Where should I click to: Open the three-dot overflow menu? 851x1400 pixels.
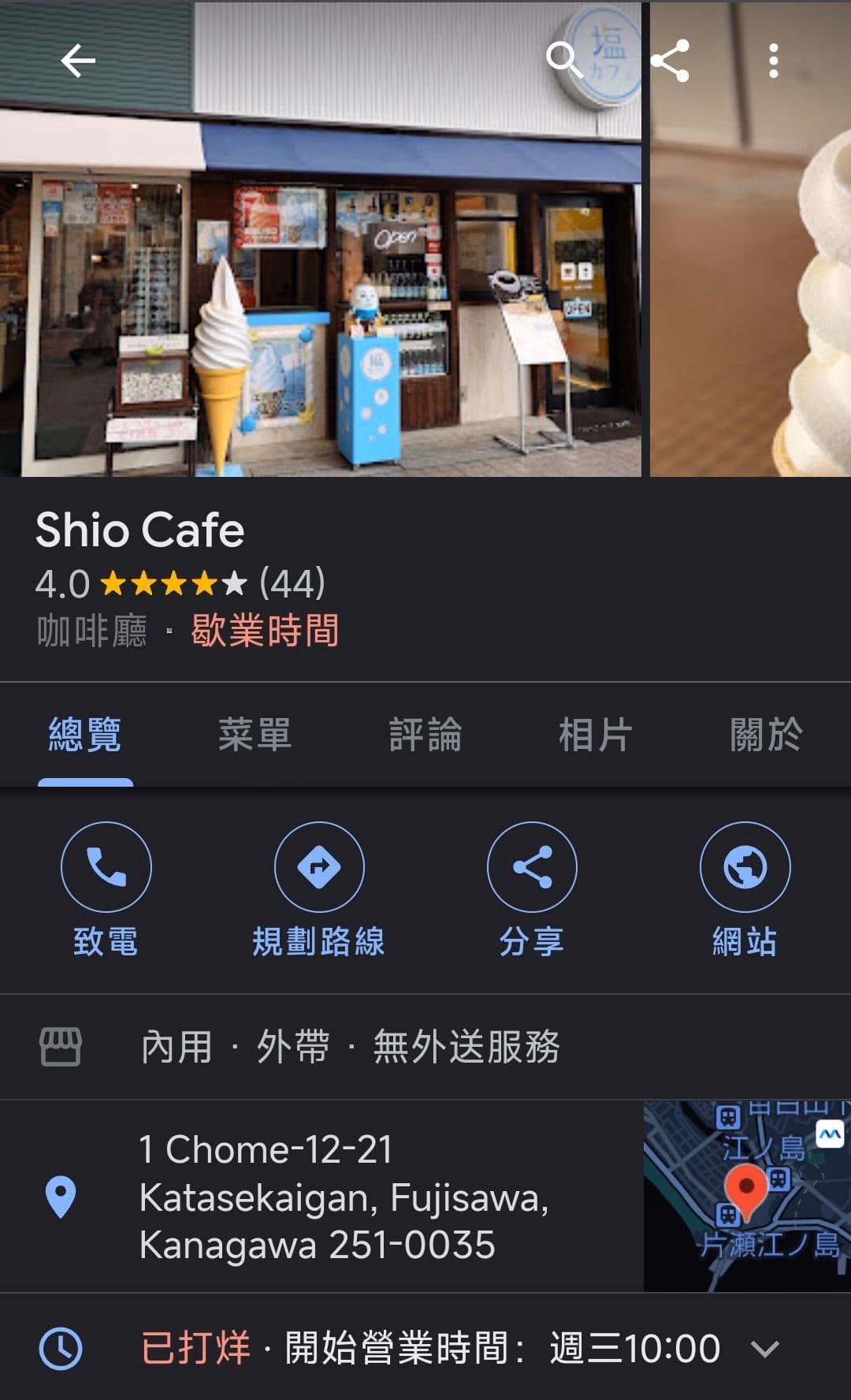tap(774, 61)
